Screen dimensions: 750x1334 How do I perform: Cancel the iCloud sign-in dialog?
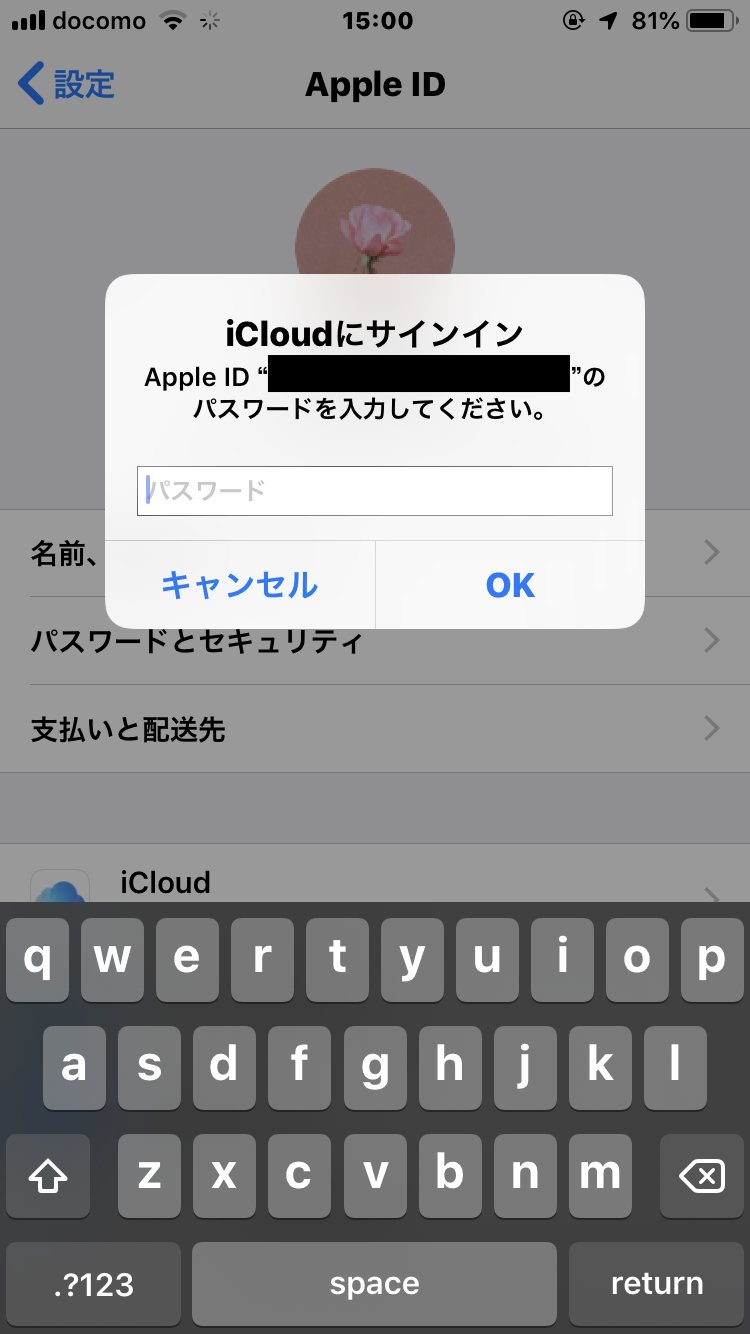(240, 585)
